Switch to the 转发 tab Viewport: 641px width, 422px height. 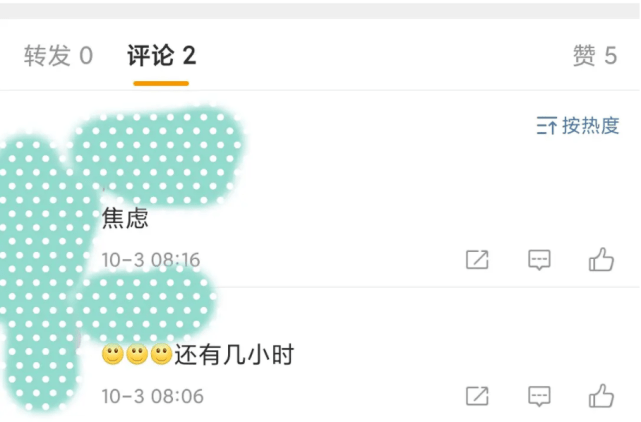point(58,56)
